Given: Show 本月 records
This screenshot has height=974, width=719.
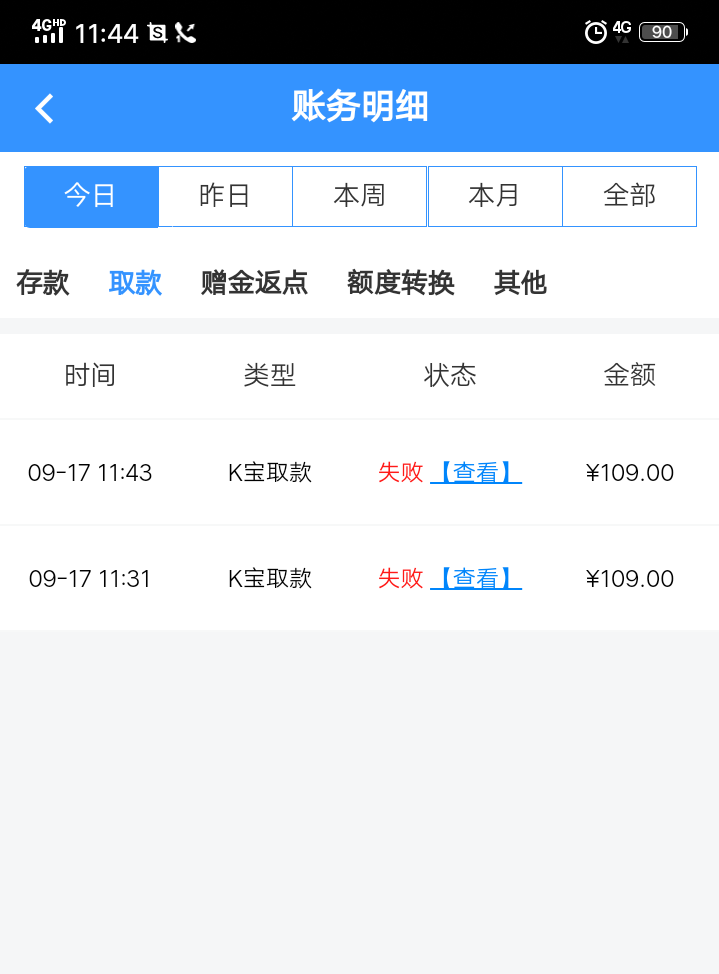Looking at the screenshot, I should click(x=495, y=196).
